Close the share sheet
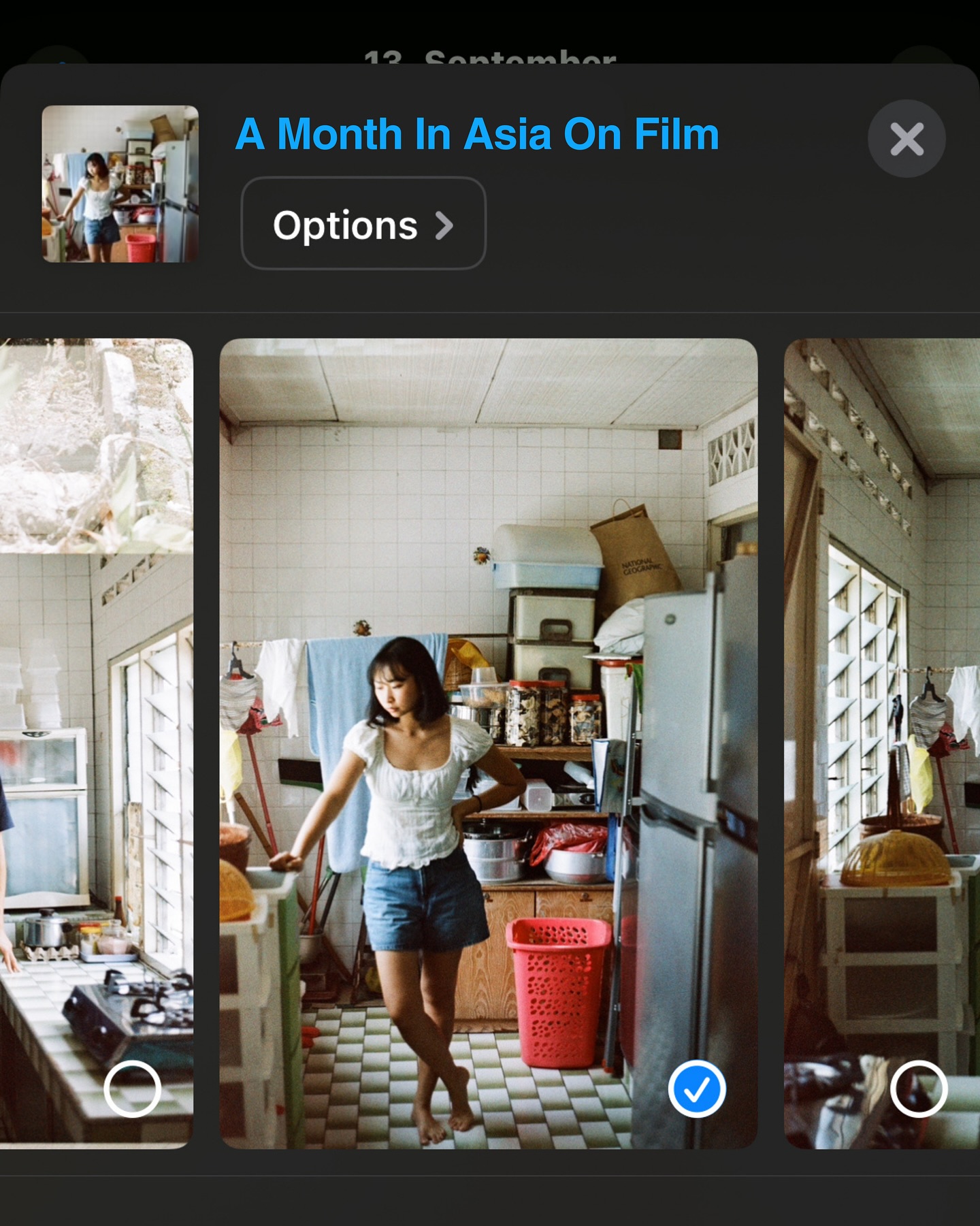 click(x=906, y=140)
